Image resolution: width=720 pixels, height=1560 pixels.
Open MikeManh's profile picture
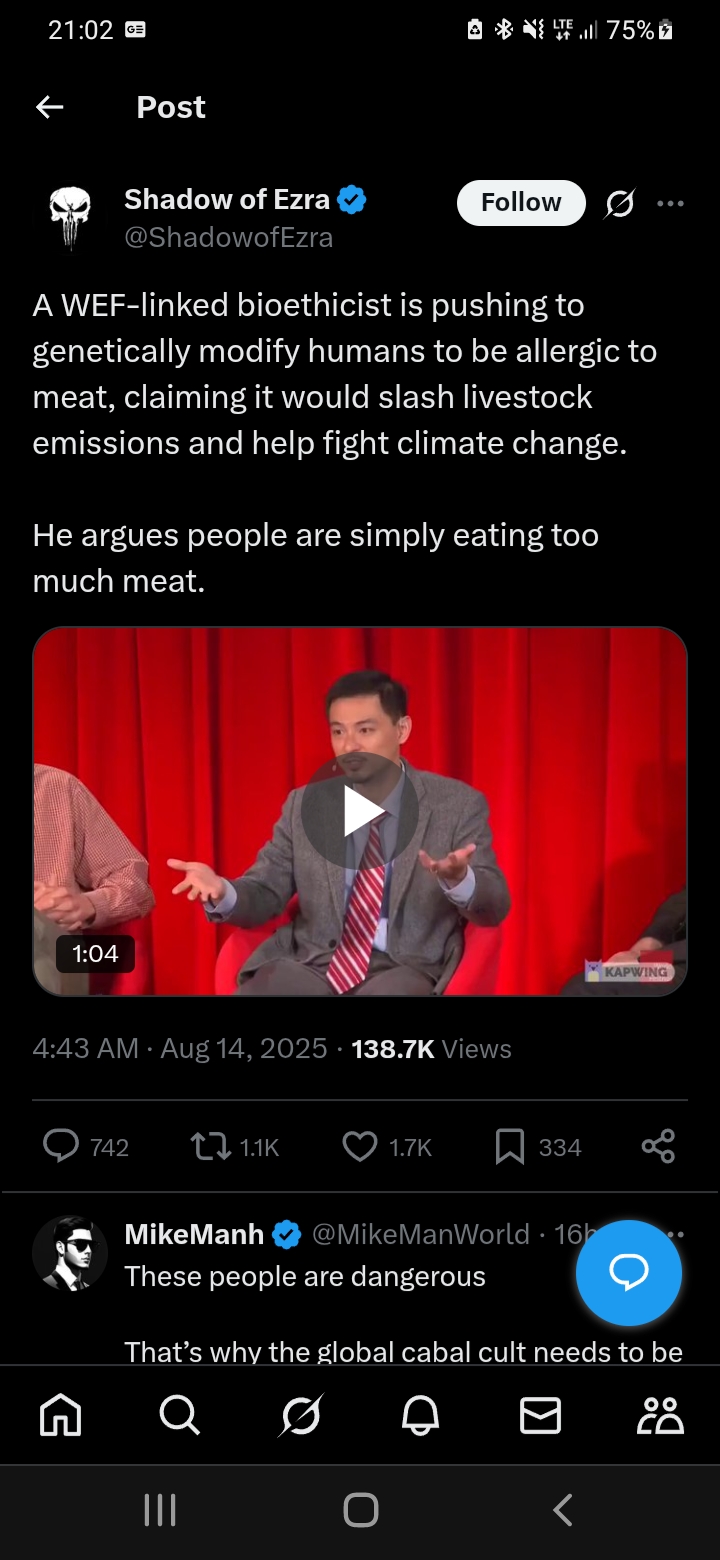click(x=70, y=1253)
